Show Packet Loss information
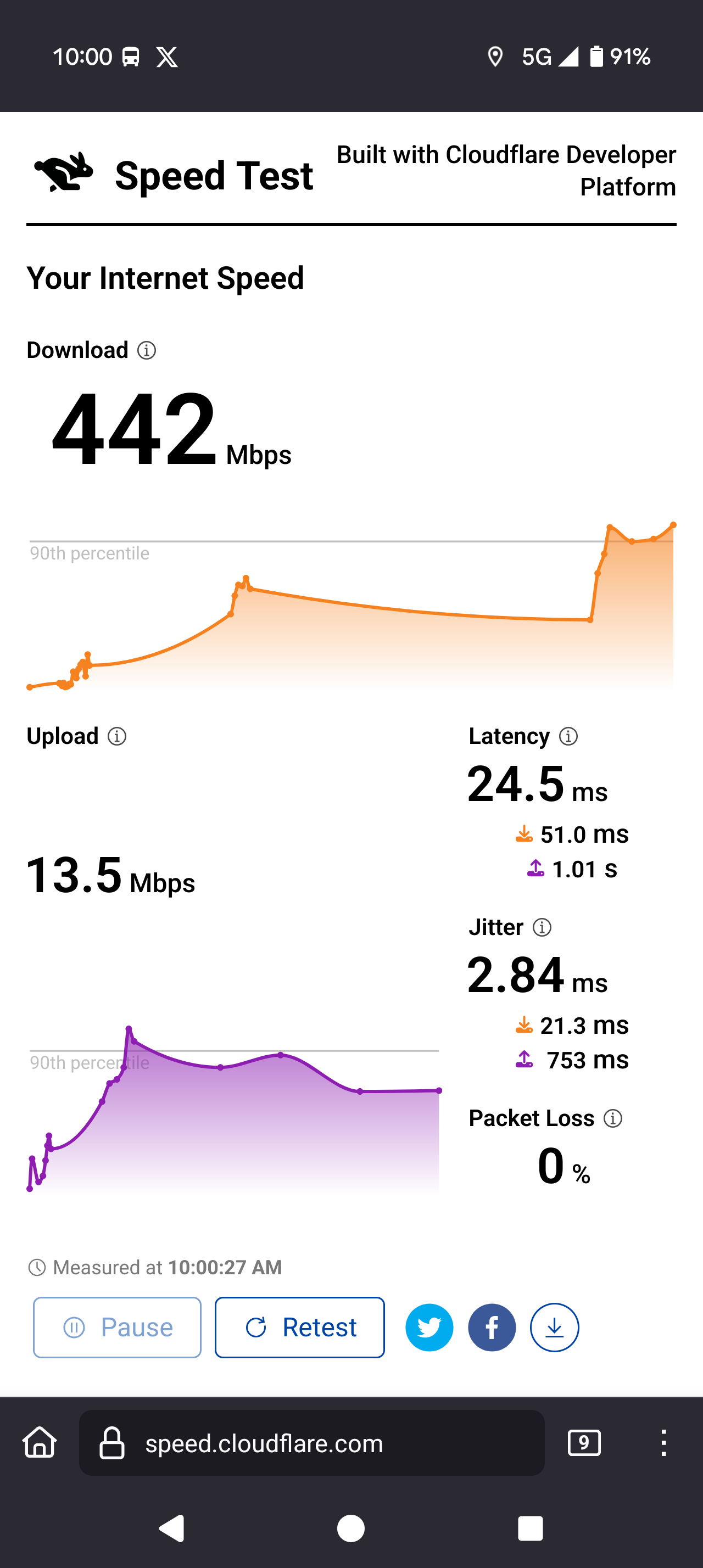The height and width of the screenshot is (1568, 703). (613, 1118)
